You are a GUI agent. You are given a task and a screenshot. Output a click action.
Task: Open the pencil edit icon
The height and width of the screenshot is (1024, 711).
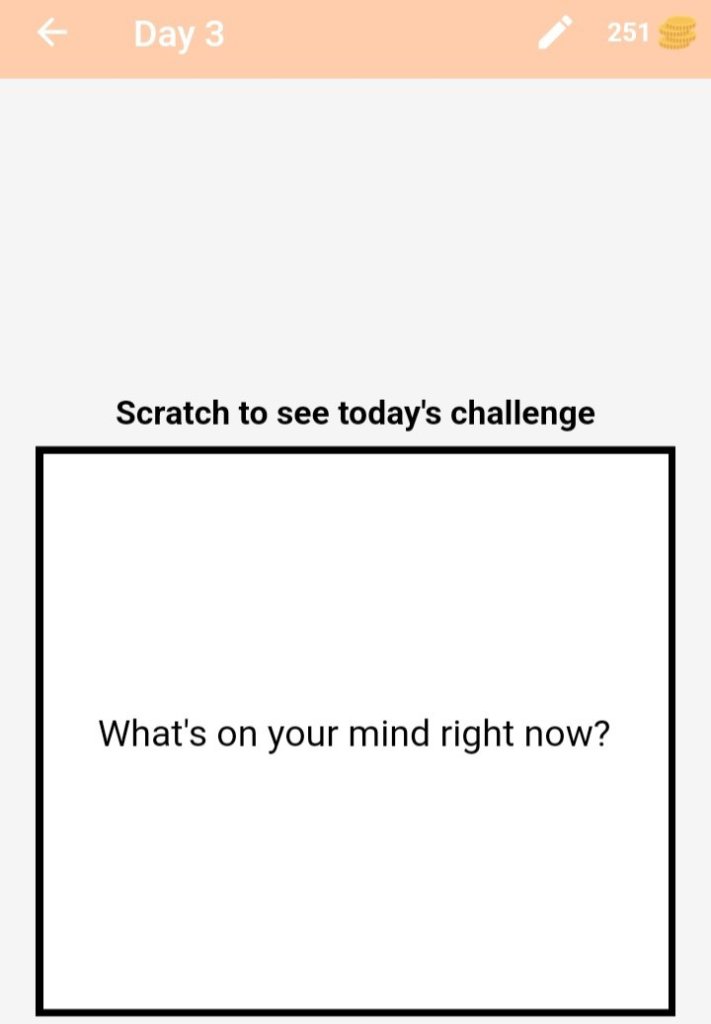pyautogui.click(x=555, y=33)
